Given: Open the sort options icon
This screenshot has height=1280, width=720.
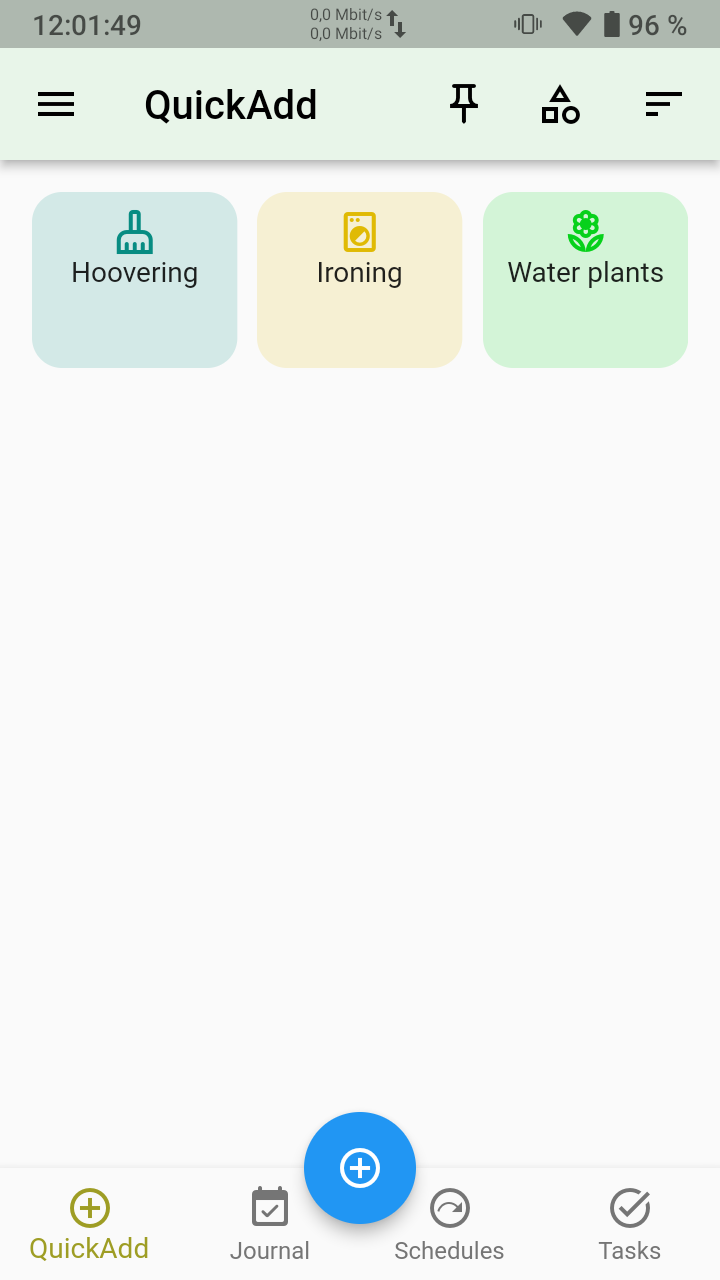Looking at the screenshot, I should pos(663,104).
